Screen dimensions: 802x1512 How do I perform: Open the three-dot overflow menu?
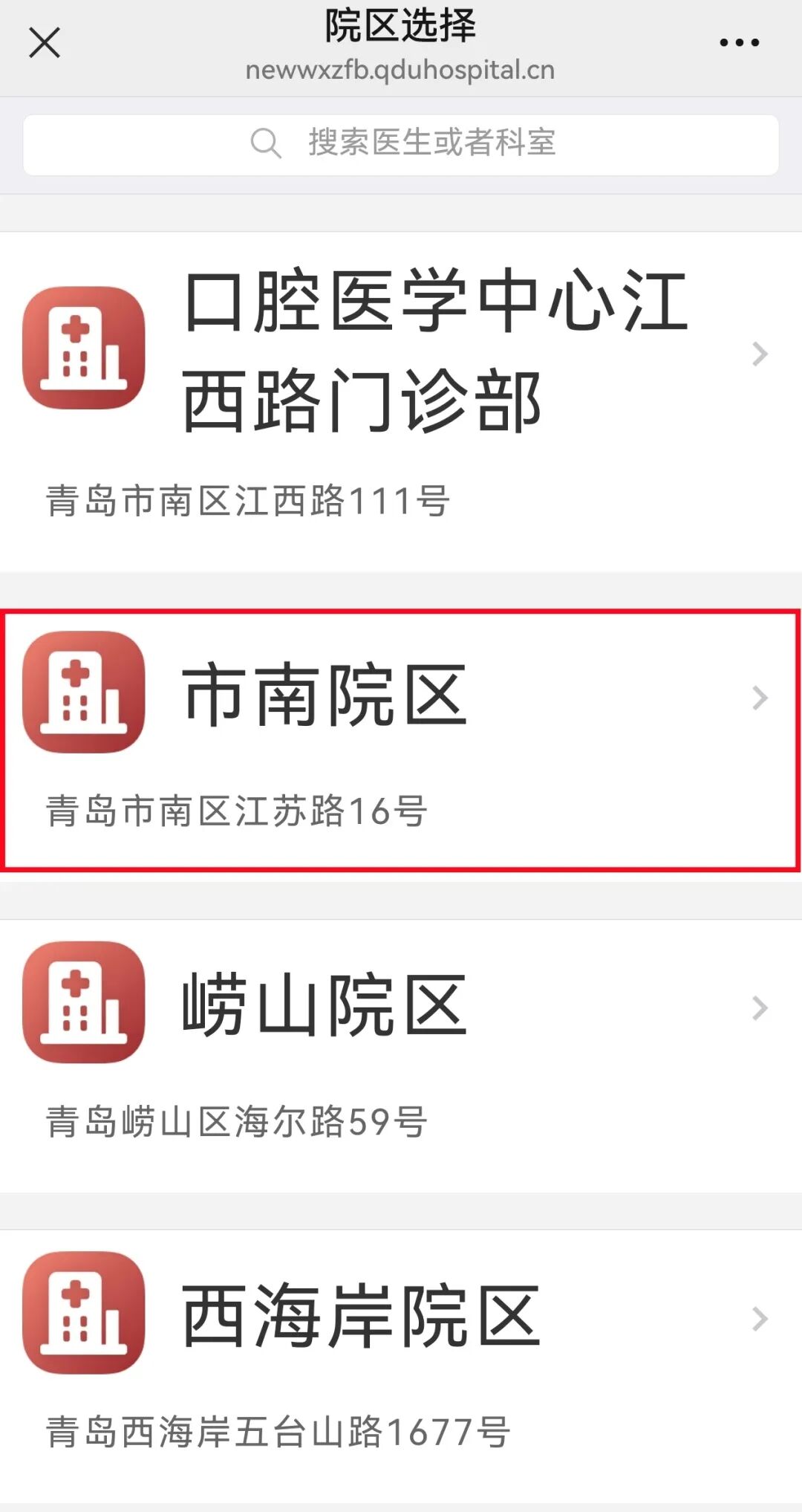click(x=739, y=43)
